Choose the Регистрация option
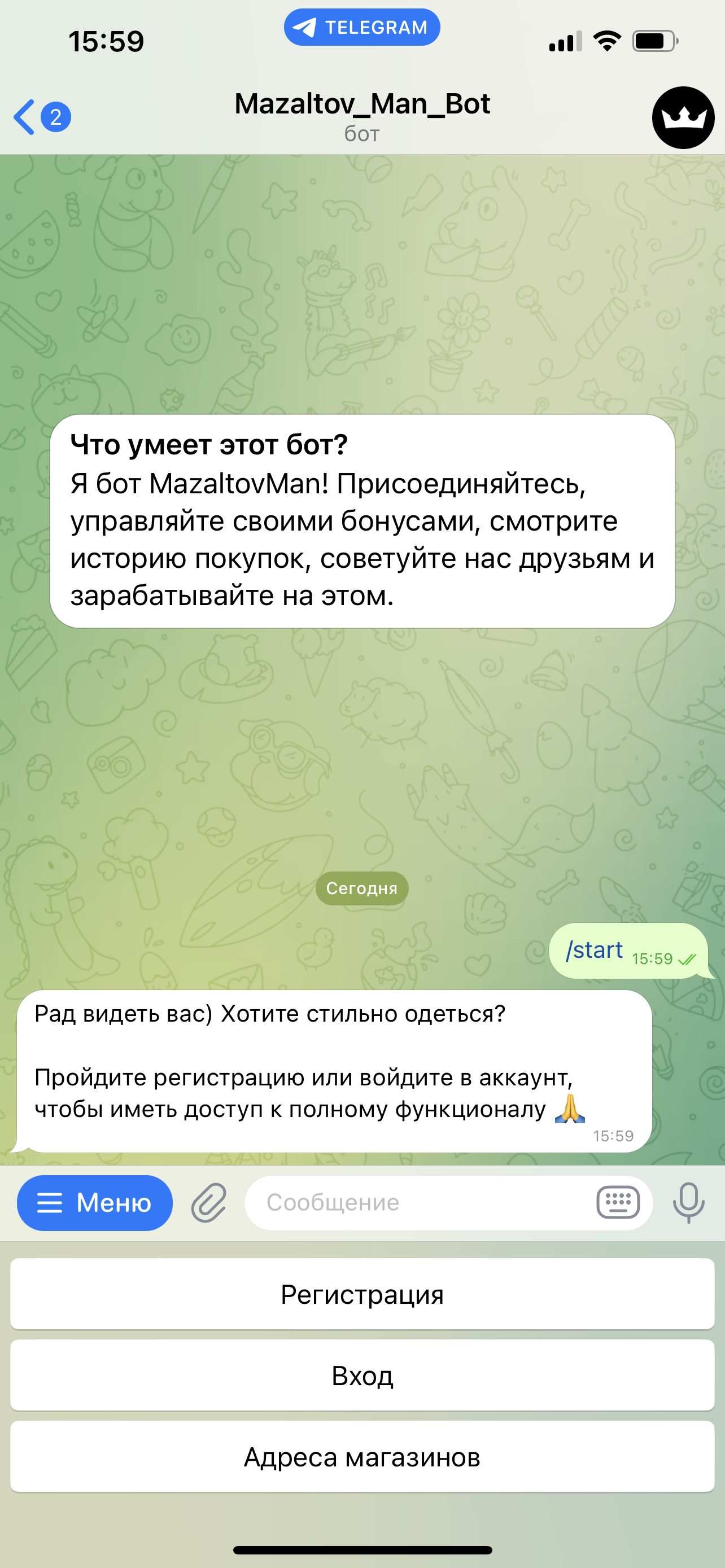This screenshot has width=725, height=1568. pos(362,1294)
